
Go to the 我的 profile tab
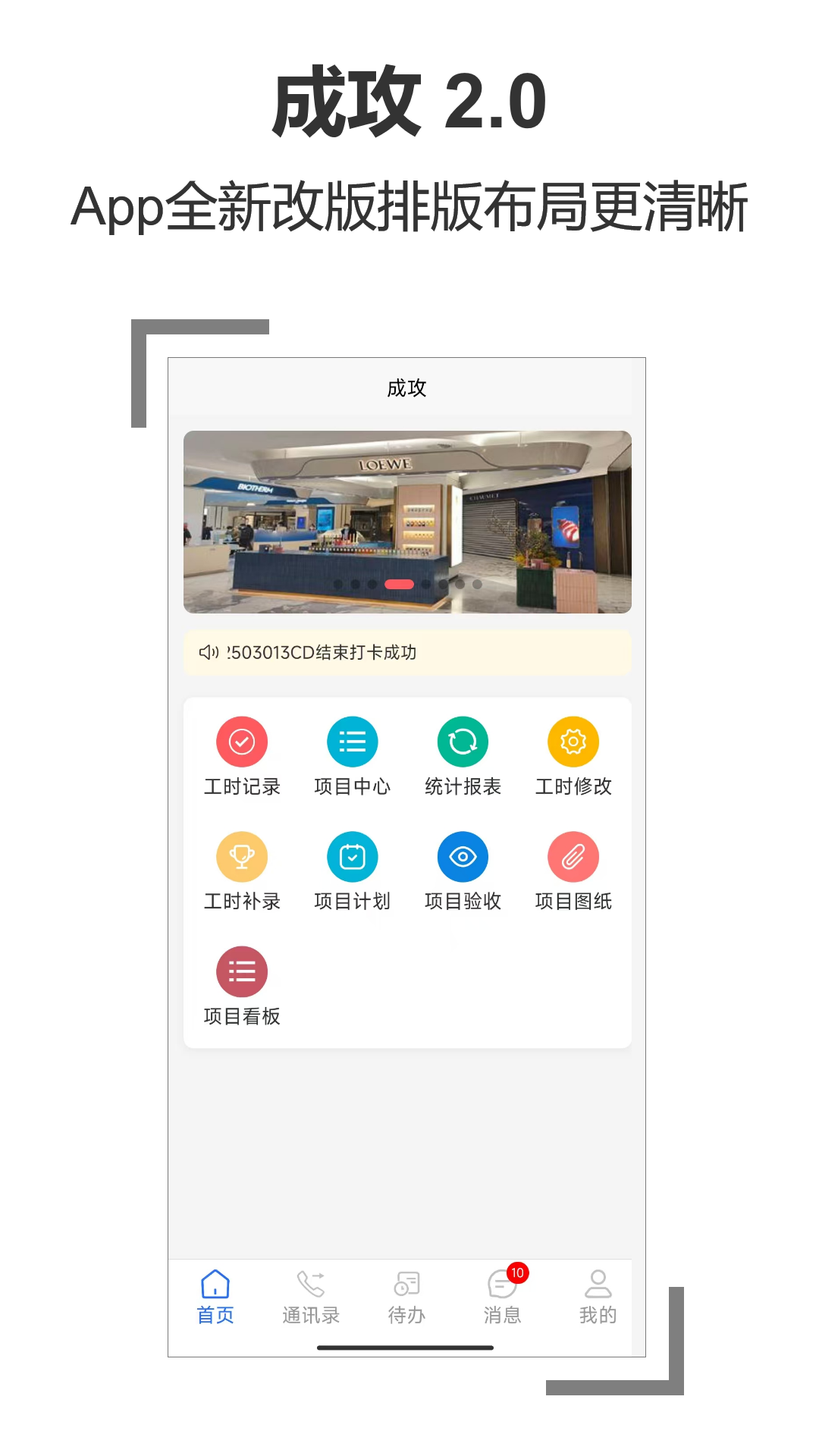point(598,1297)
